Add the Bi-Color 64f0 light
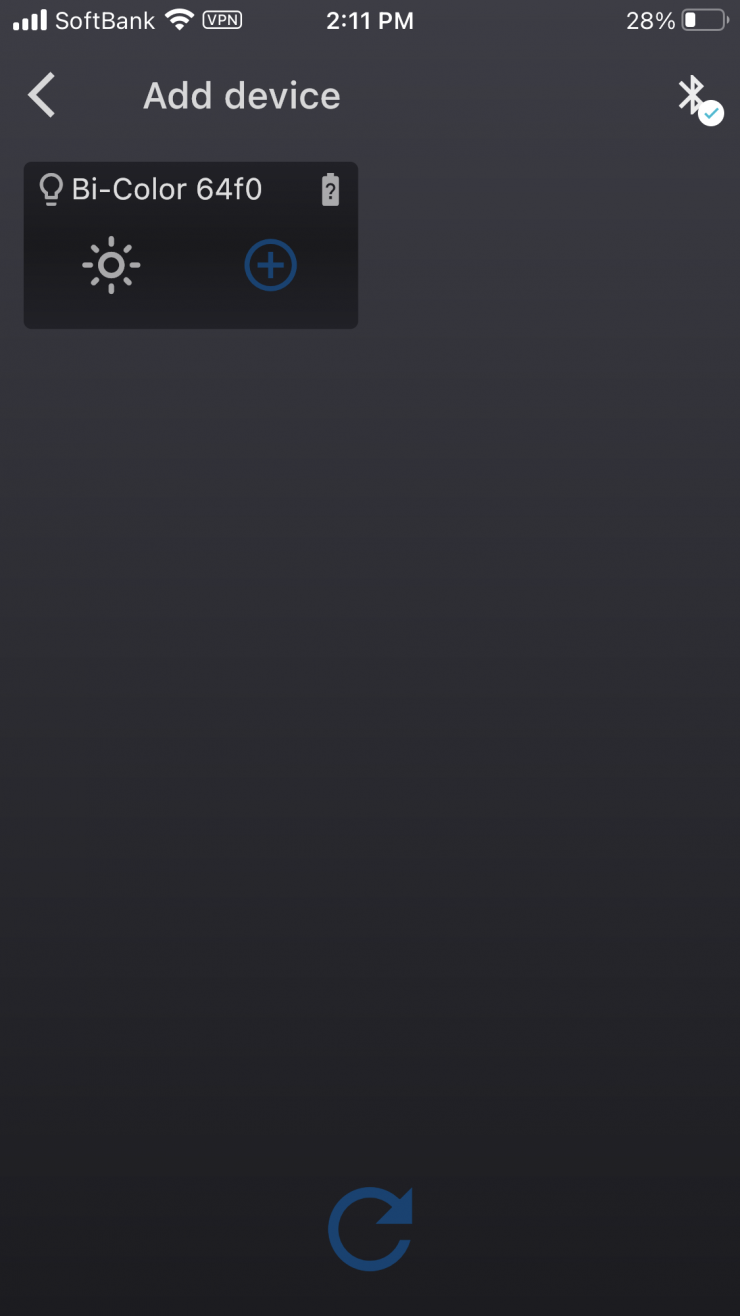740x1316 pixels. click(270, 265)
